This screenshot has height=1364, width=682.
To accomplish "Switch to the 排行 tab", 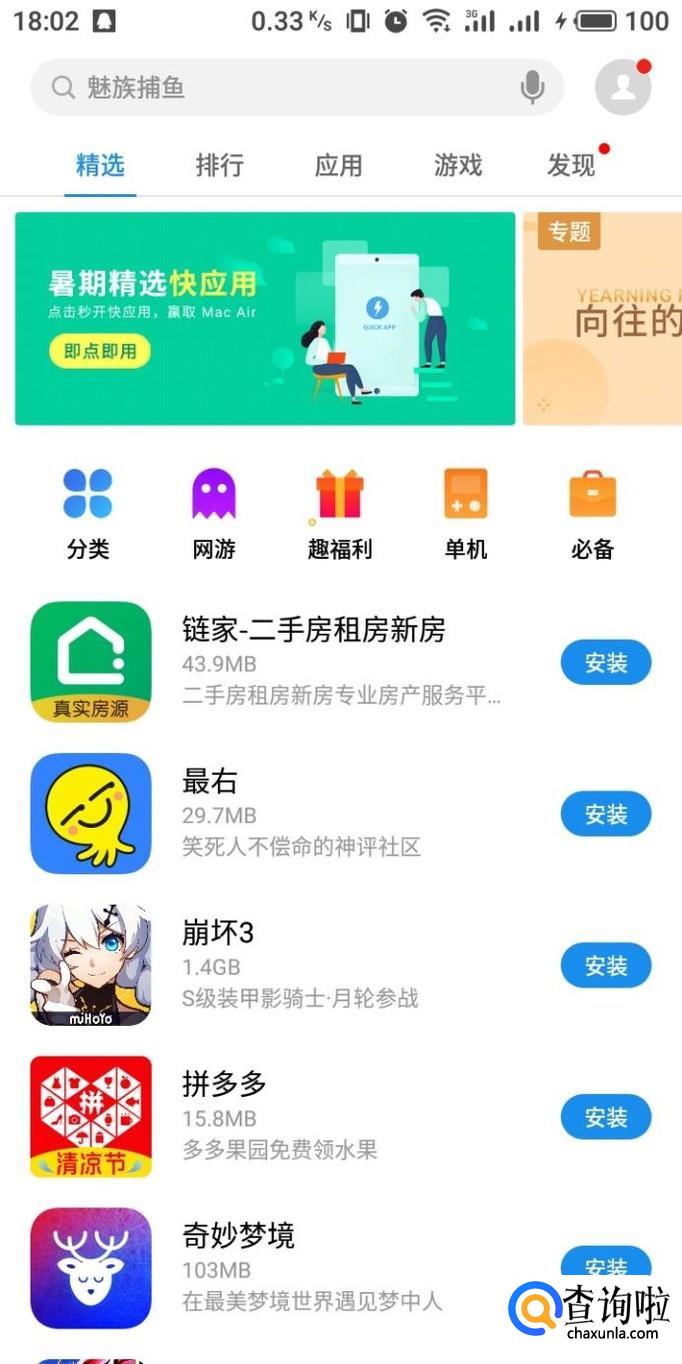I will pyautogui.click(x=219, y=165).
